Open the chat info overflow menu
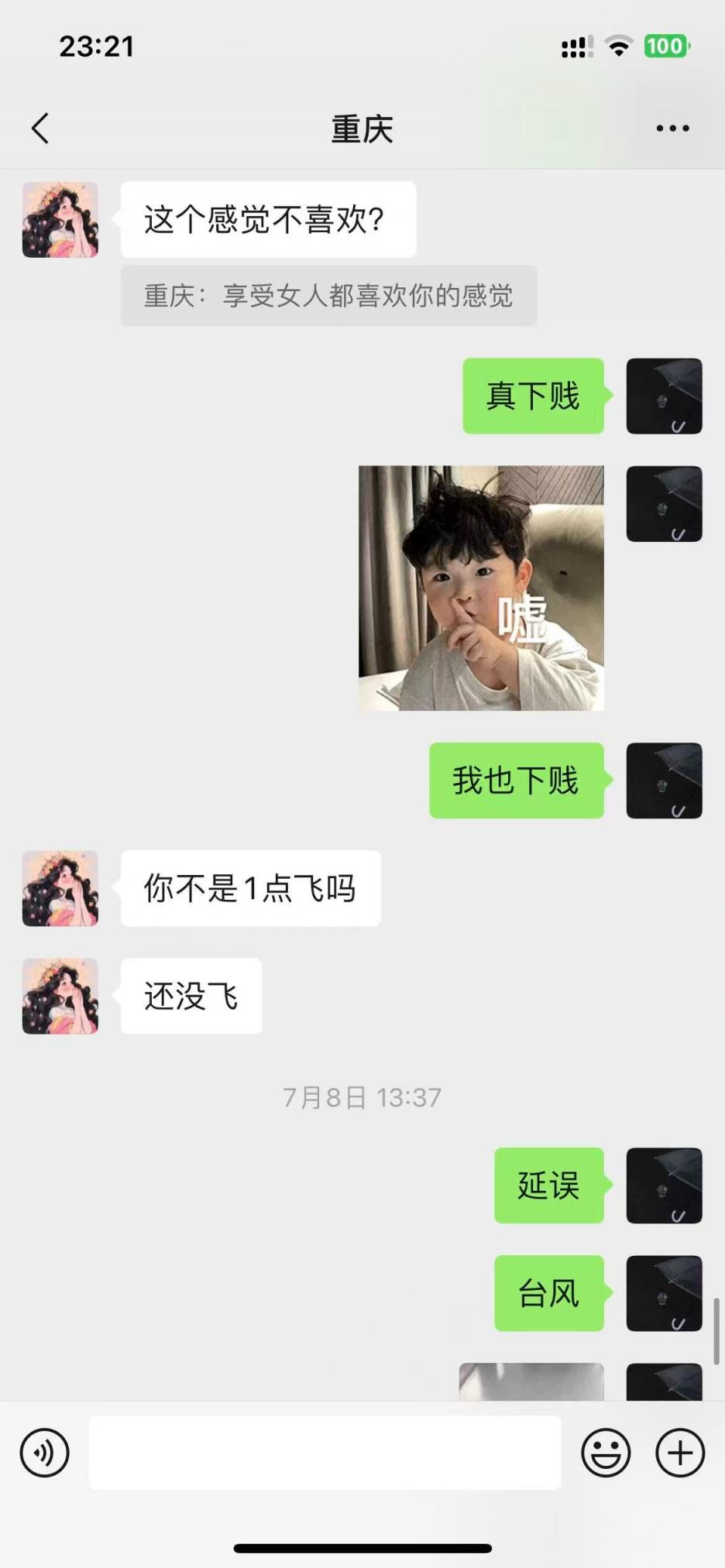The width and height of the screenshot is (725, 1568). 672,129
